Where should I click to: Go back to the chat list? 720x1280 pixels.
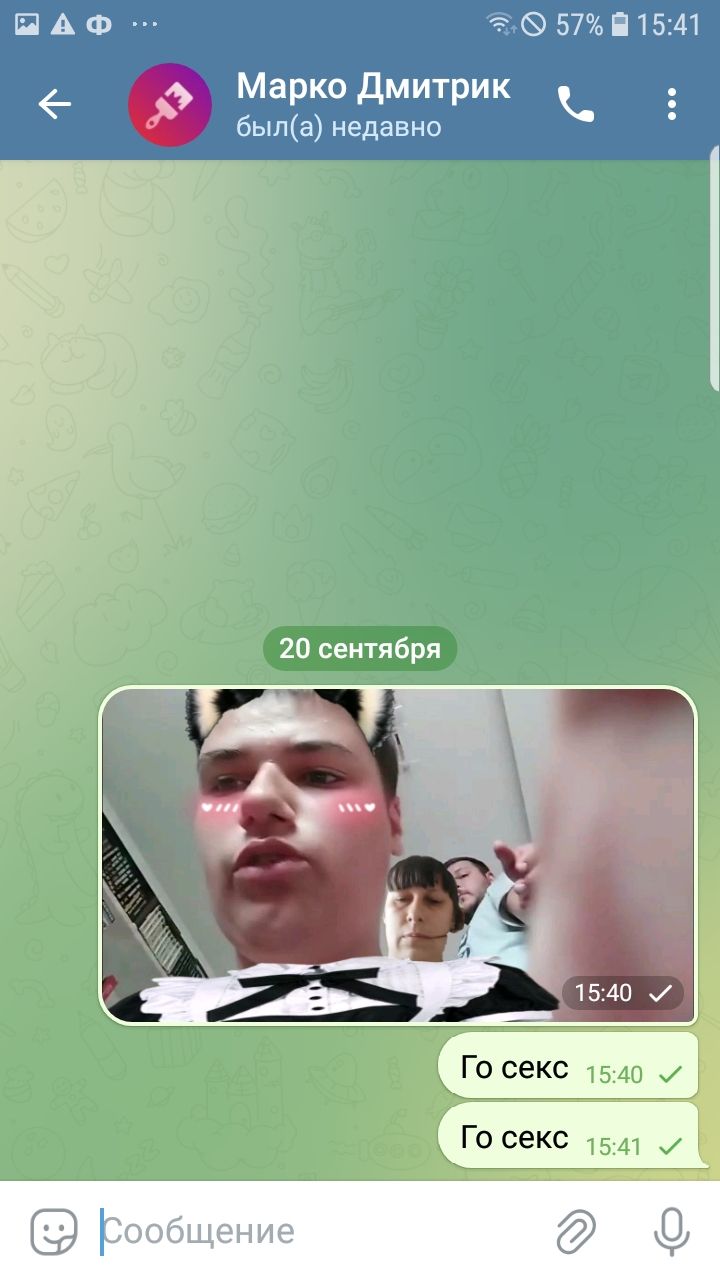[x=55, y=104]
